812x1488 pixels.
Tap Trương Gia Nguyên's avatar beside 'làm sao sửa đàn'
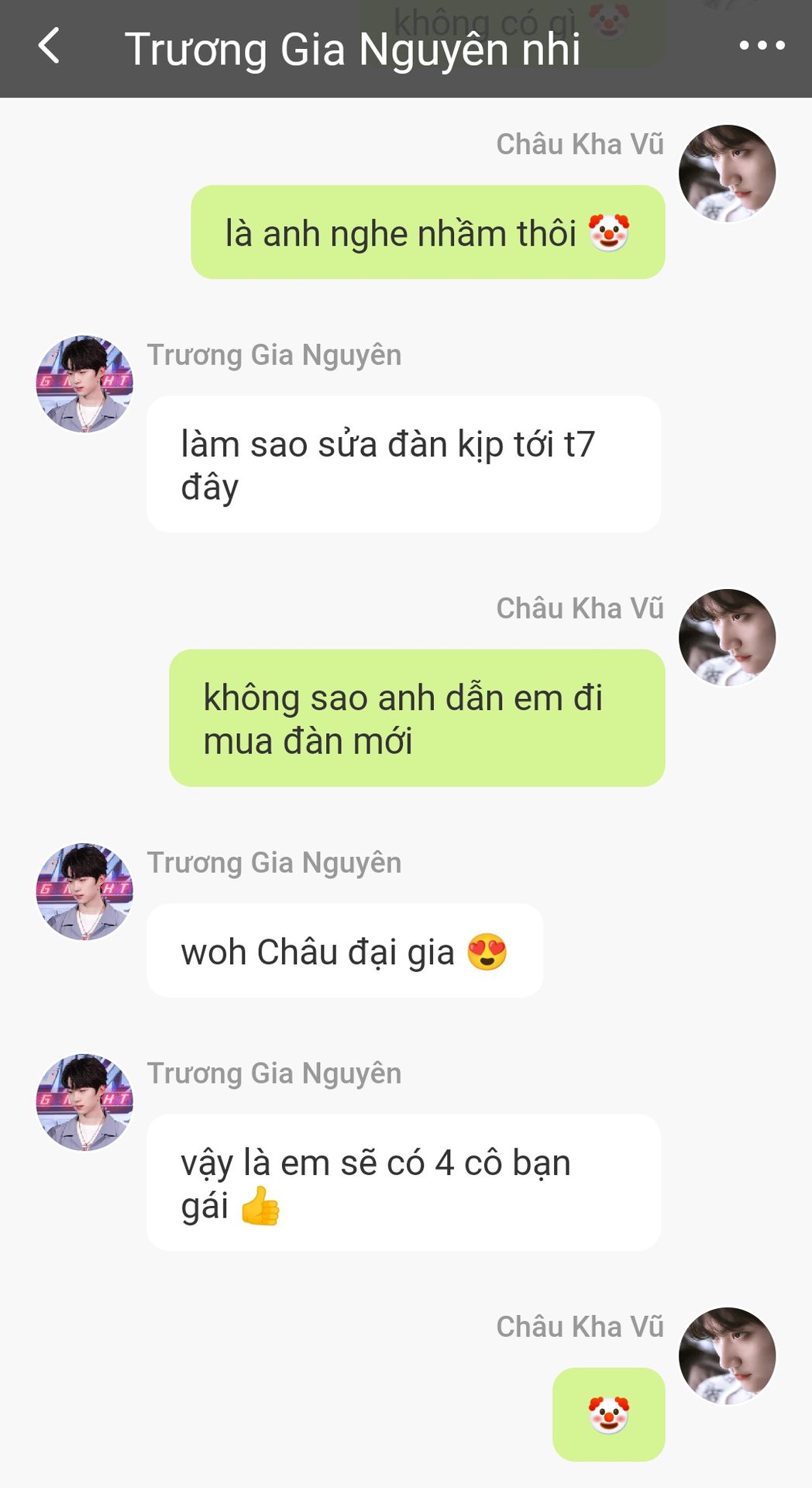coord(84,384)
